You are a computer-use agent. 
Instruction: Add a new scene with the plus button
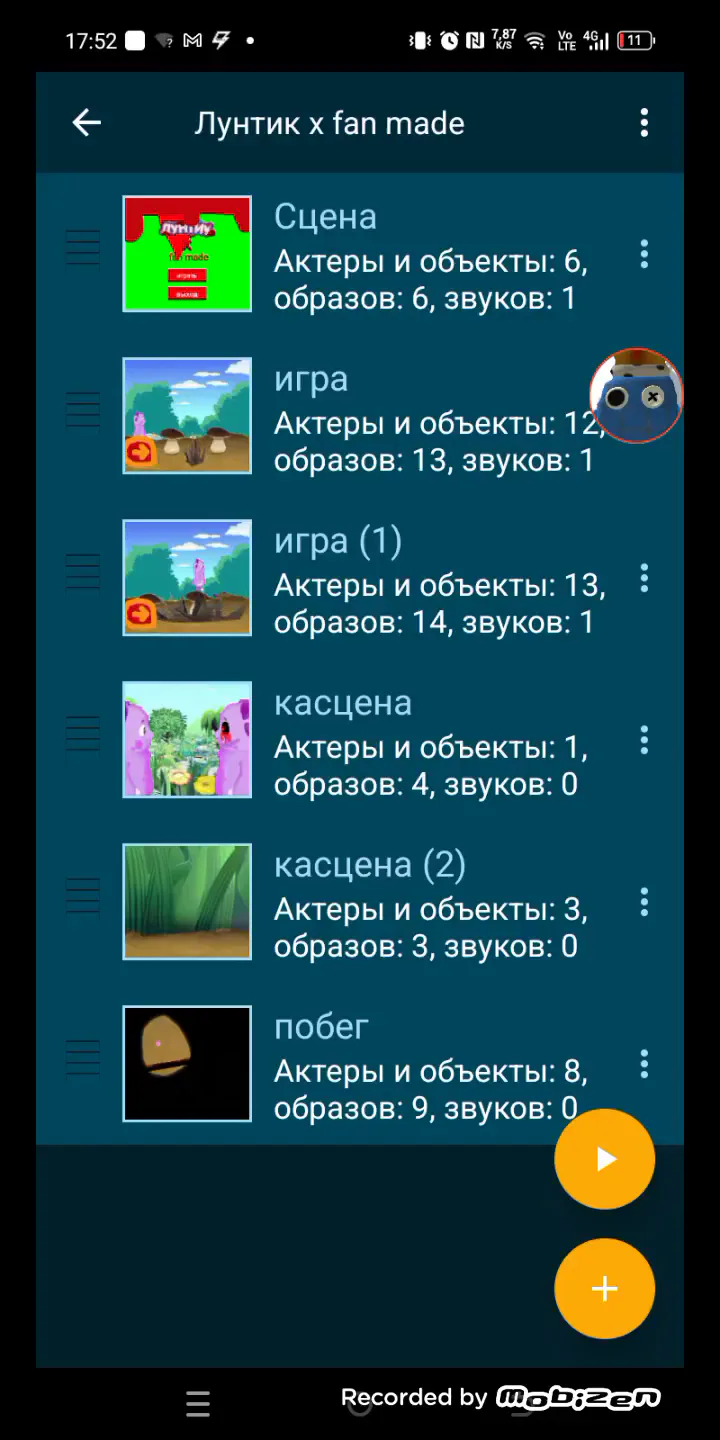click(605, 1289)
